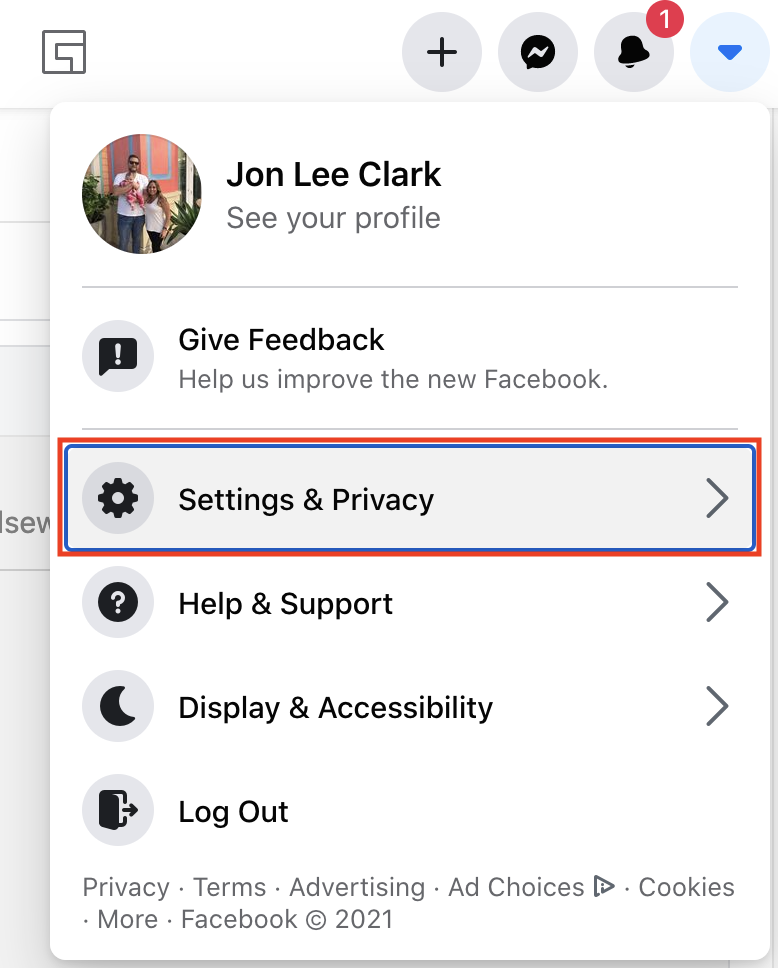Select the Log Out menu entry
Image resolution: width=778 pixels, height=968 pixels.
click(x=233, y=811)
